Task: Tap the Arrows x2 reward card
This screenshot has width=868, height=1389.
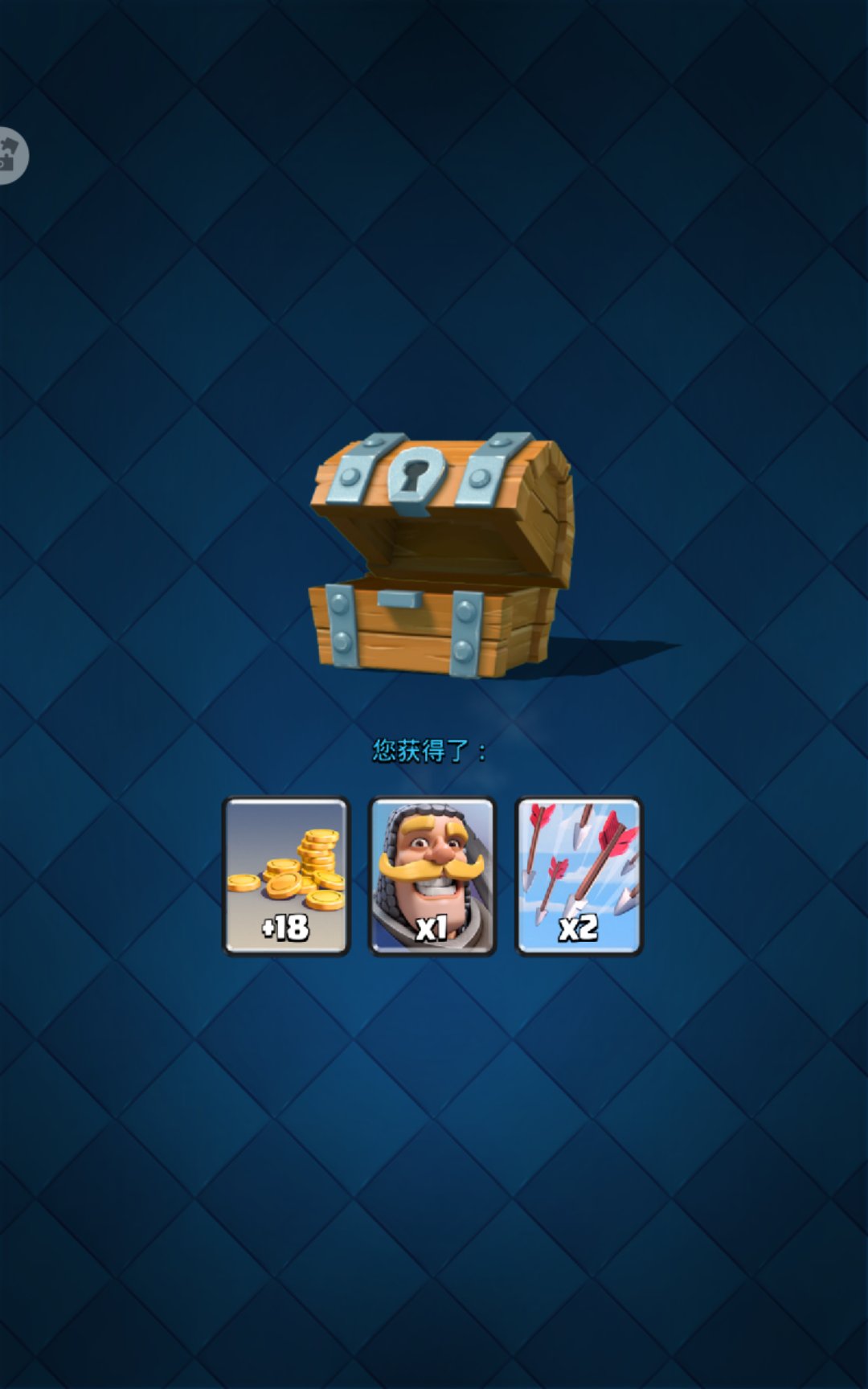Action: pyautogui.click(x=579, y=875)
